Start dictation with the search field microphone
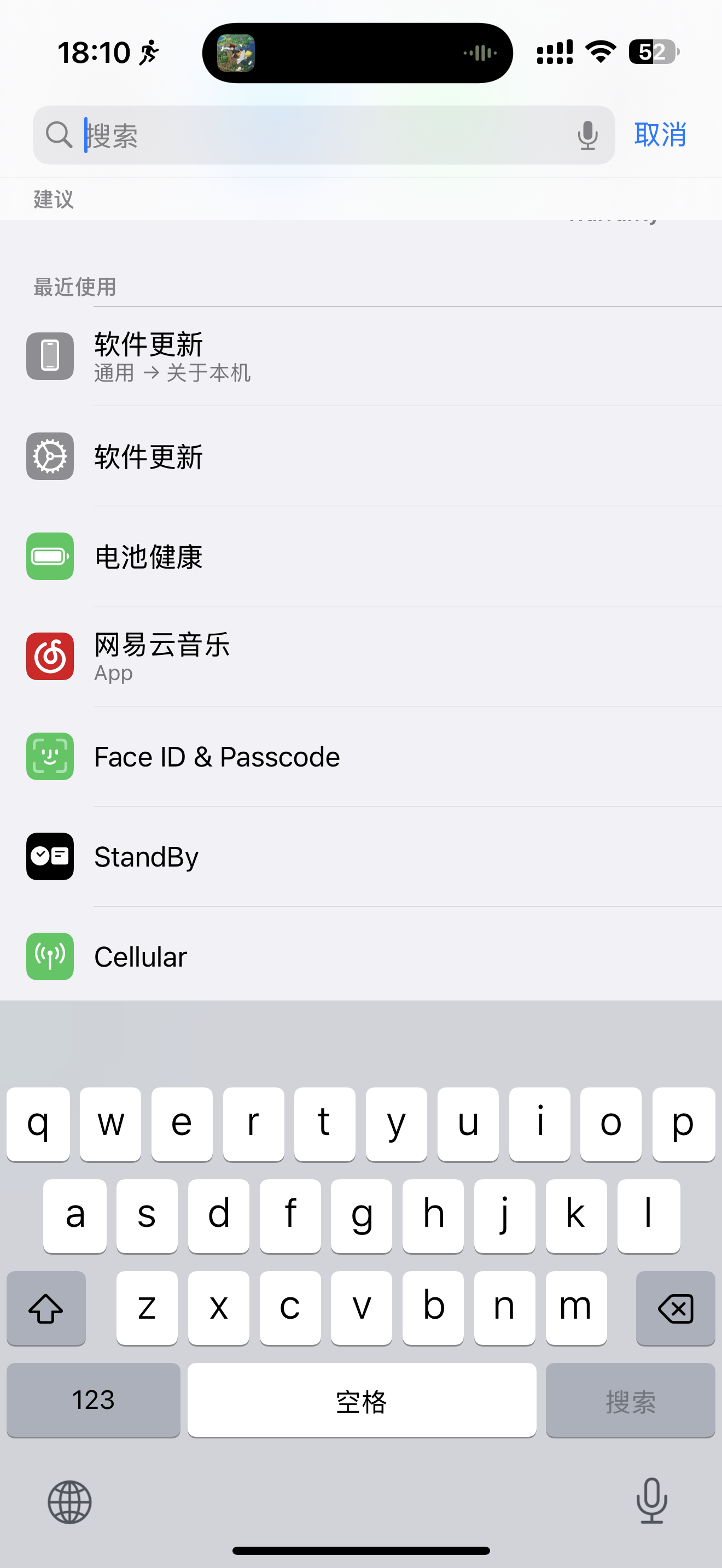The image size is (722, 1568). click(x=587, y=135)
